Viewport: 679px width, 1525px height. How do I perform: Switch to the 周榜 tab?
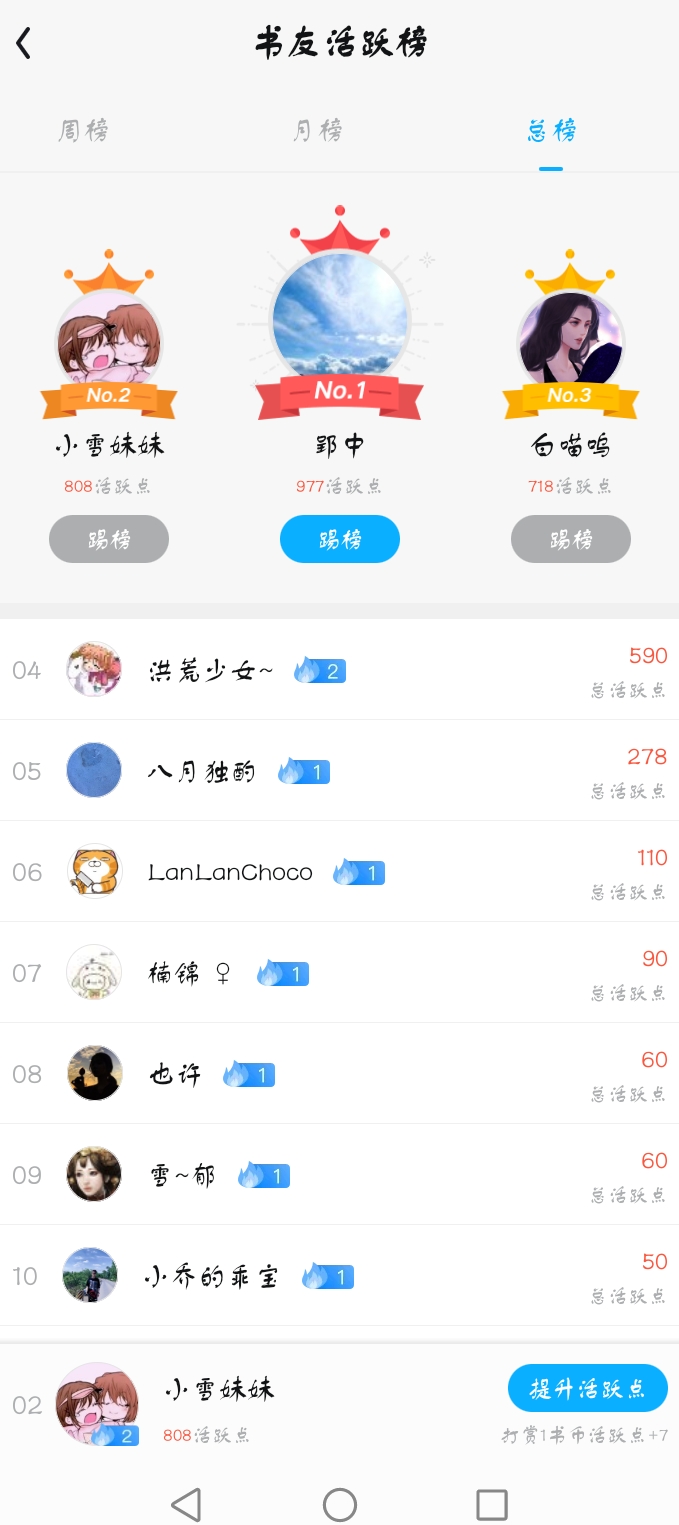click(83, 131)
